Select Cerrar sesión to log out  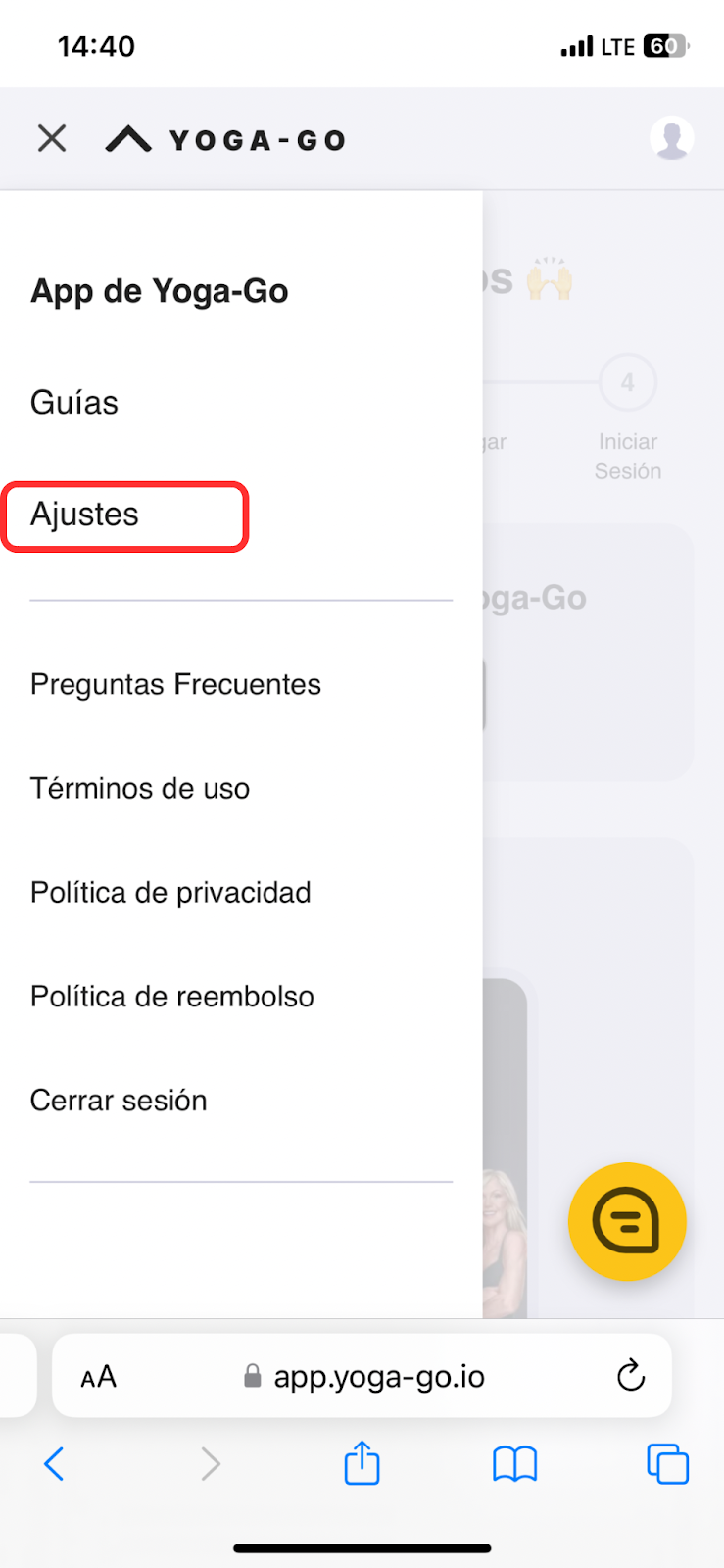pyautogui.click(x=119, y=1100)
